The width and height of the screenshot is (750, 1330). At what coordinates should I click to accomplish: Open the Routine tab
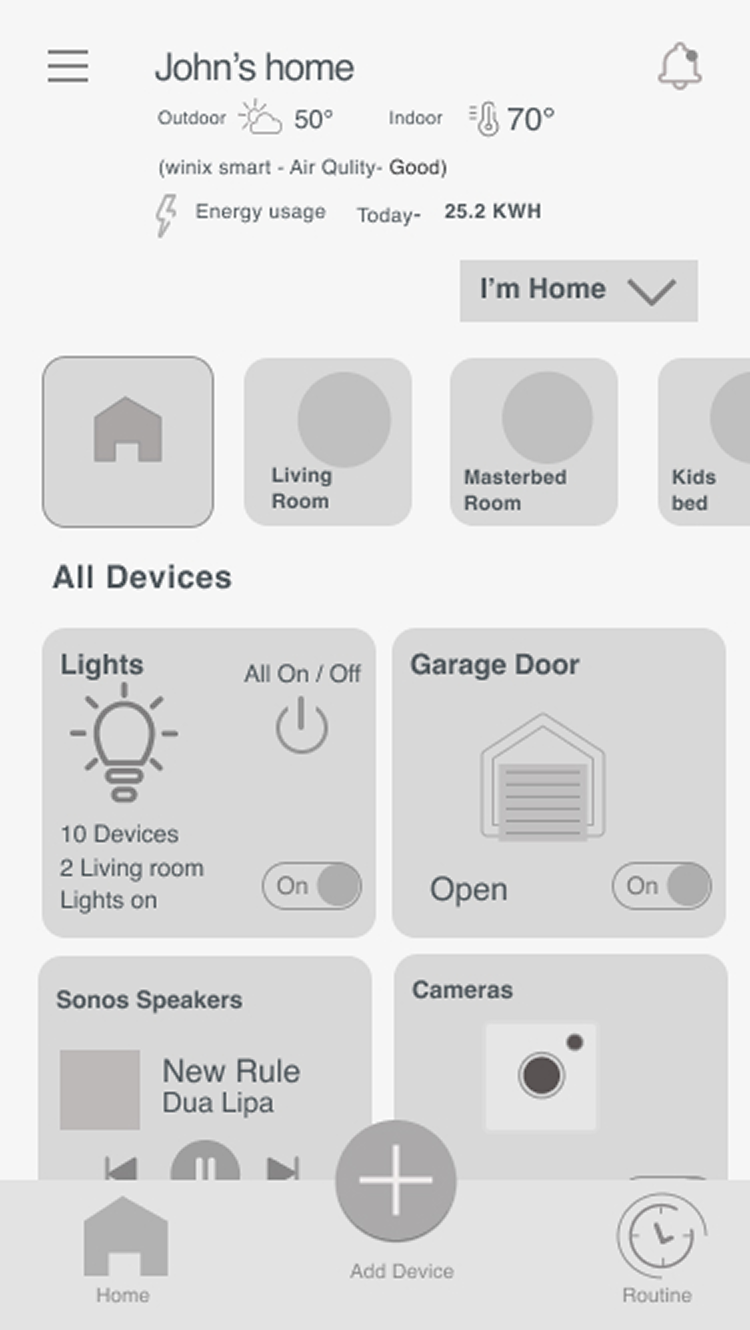click(x=660, y=1240)
